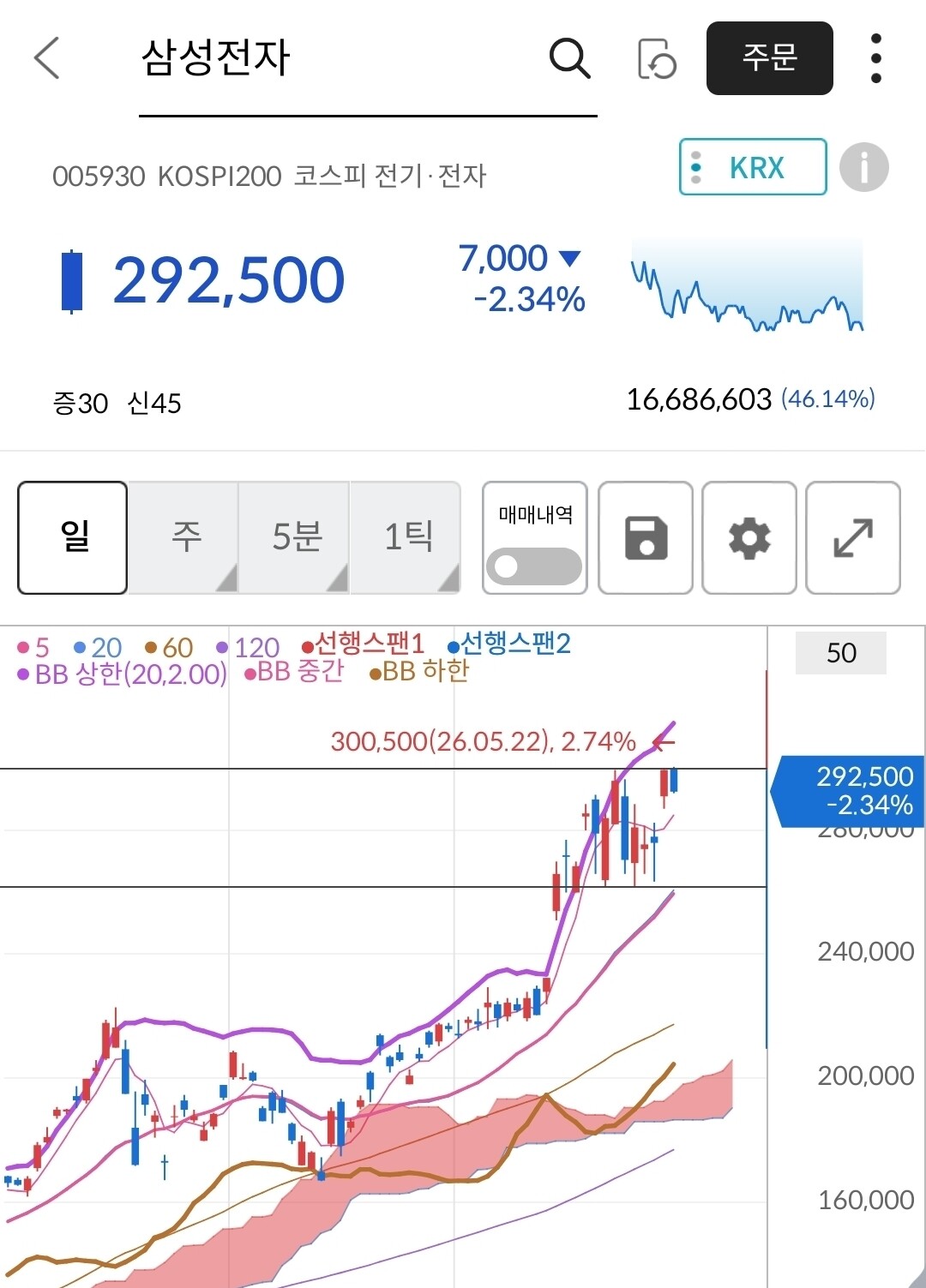
Task: Switch to the 1틱 tick chart tab
Action: tap(406, 537)
